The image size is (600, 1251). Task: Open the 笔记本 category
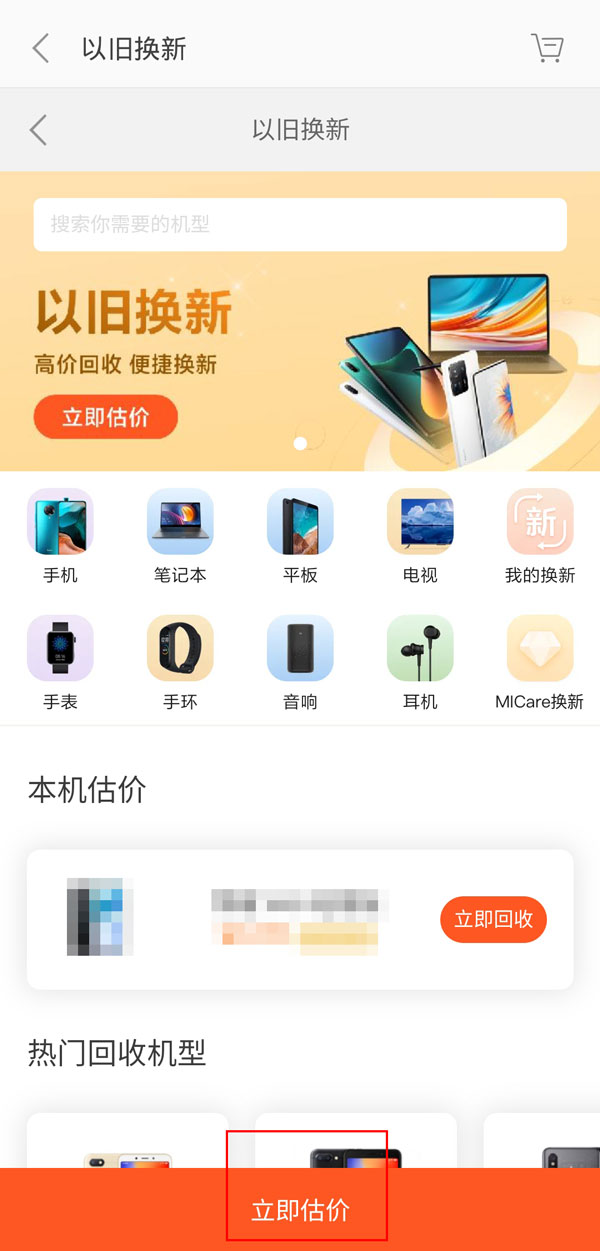pos(180,535)
